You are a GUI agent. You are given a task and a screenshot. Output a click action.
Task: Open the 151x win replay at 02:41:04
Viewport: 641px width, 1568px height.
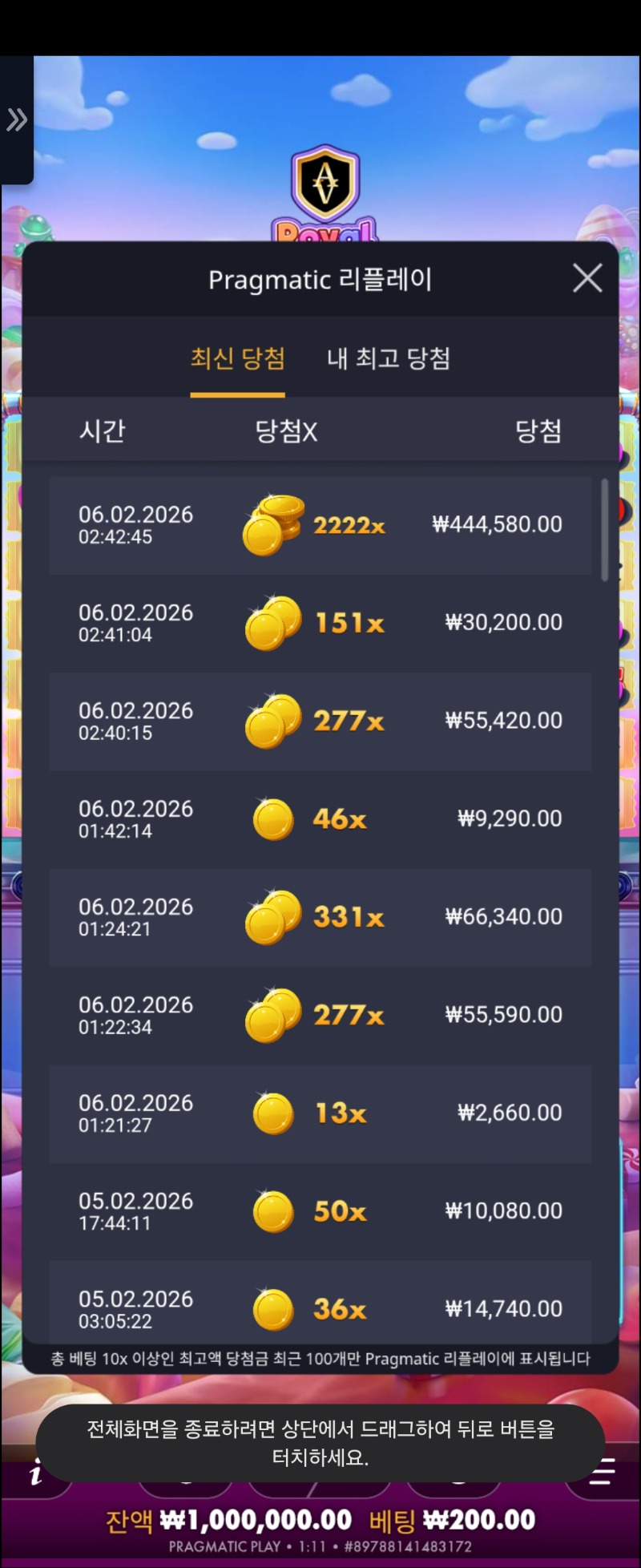pyautogui.click(x=320, y=623)
